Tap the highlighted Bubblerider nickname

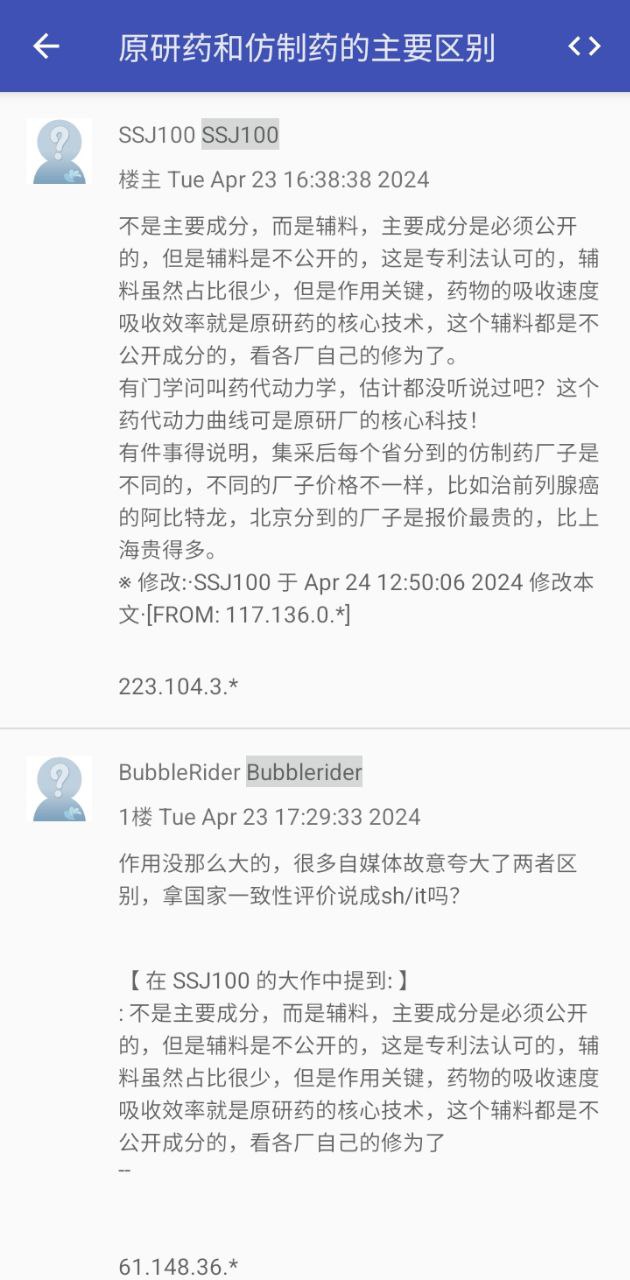point(304,772)
